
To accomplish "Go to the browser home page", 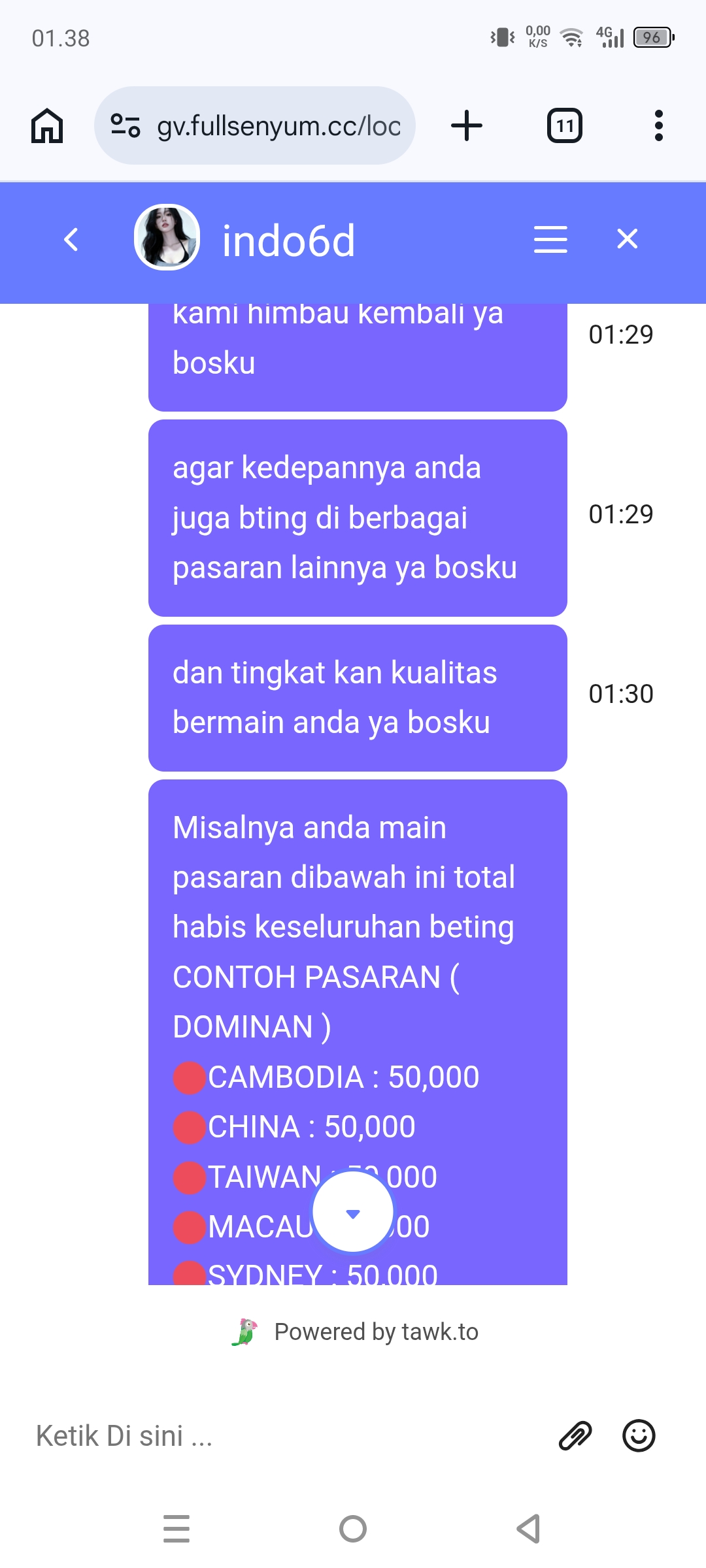I will coord(47,125).
